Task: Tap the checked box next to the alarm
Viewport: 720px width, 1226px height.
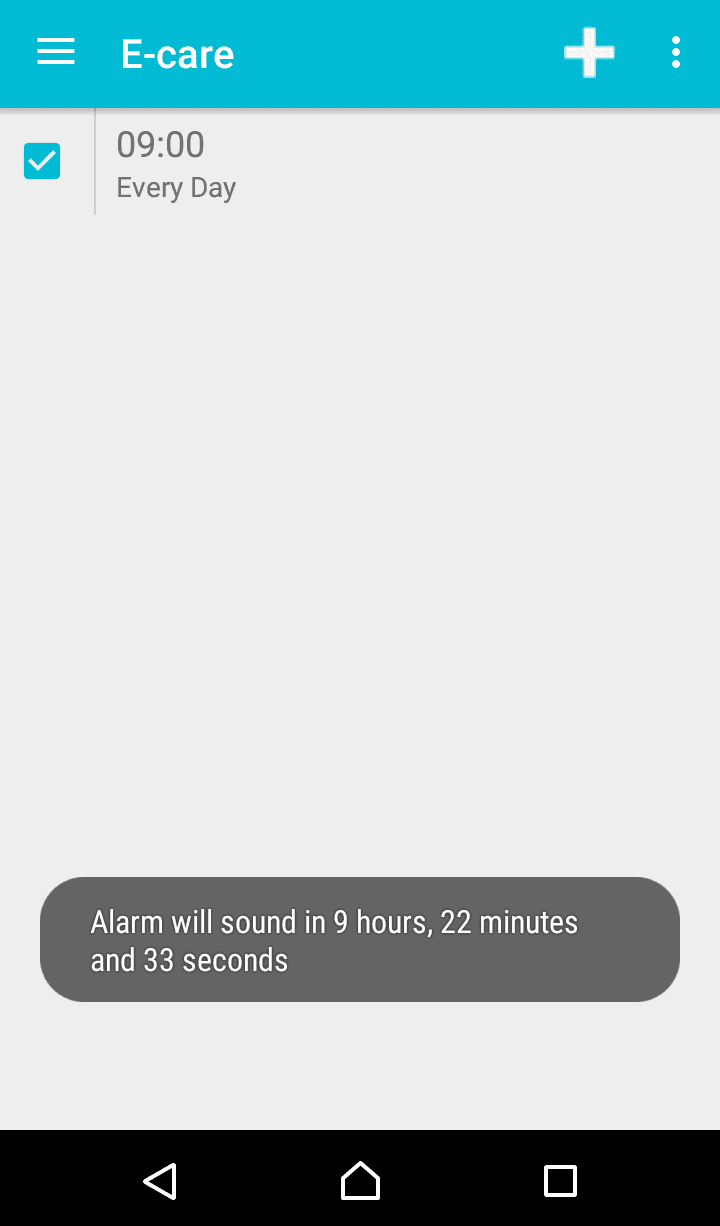Action: (41, 159)
